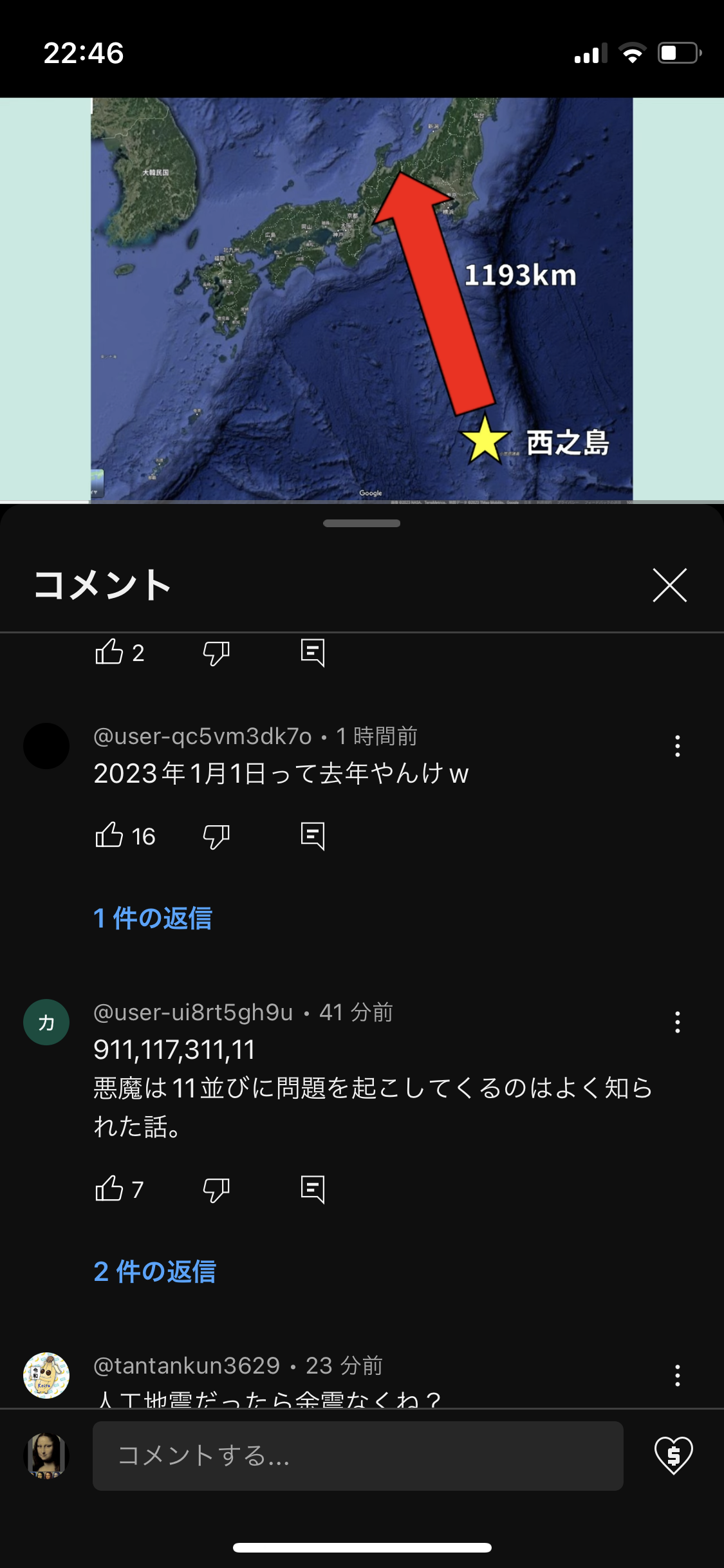Dislike the comment with 2 likes
Image resolution: width=724 pixels, height=1568 pixels.
[x=216, y=653]
